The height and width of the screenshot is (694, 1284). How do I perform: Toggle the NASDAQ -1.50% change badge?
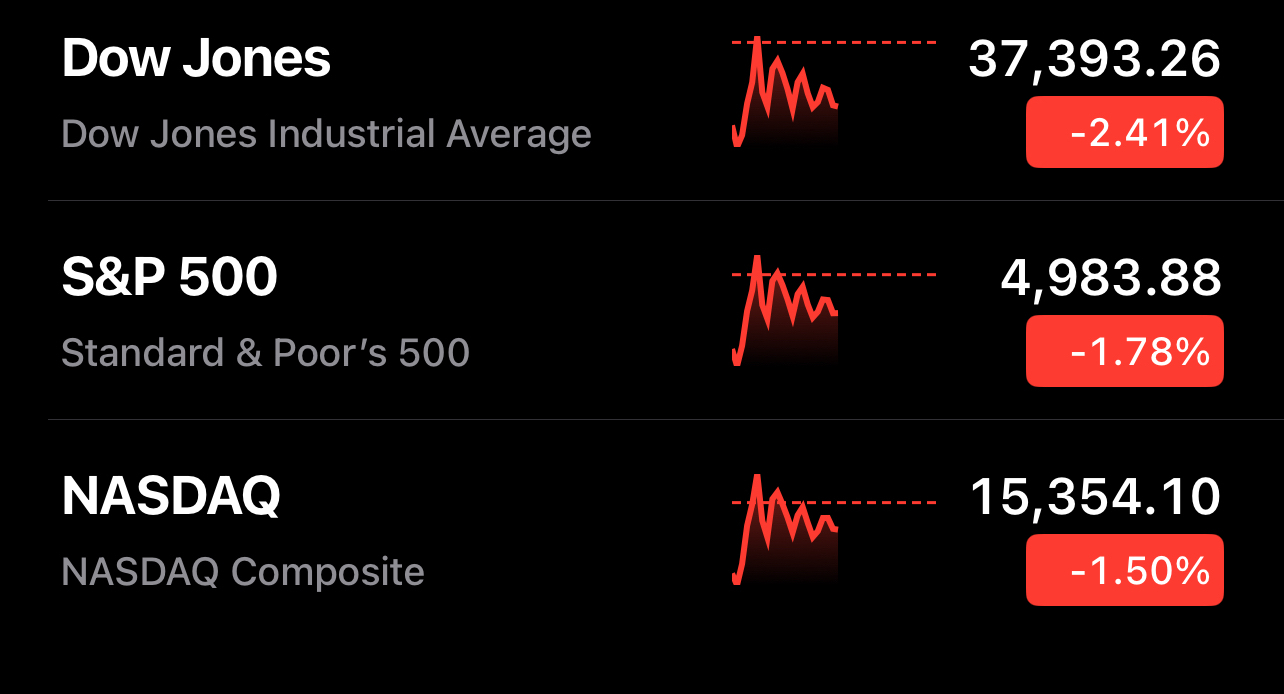pos(1124,570)
